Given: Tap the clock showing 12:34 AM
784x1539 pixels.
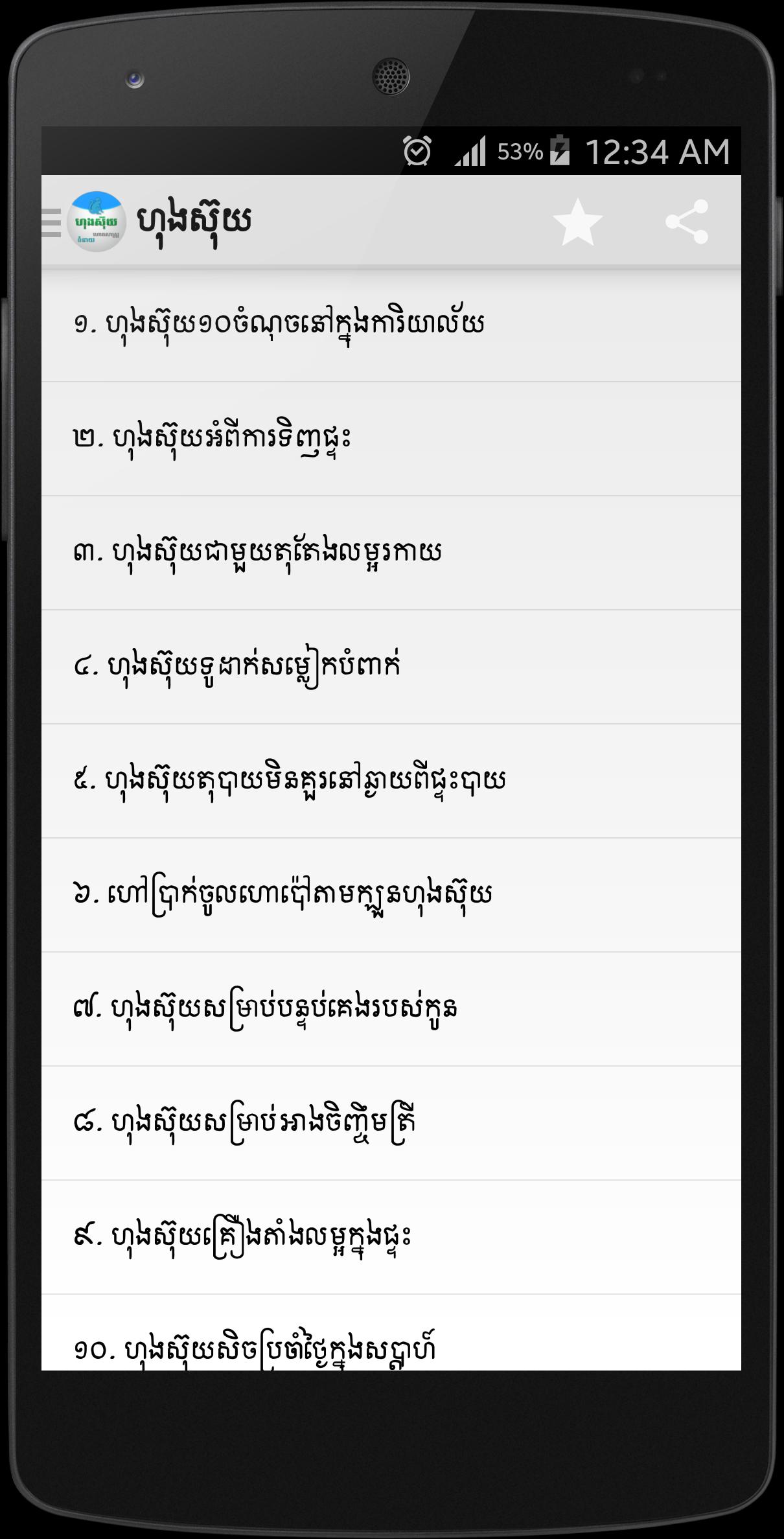Looking at the screenshot, I should tap(659, 150).
